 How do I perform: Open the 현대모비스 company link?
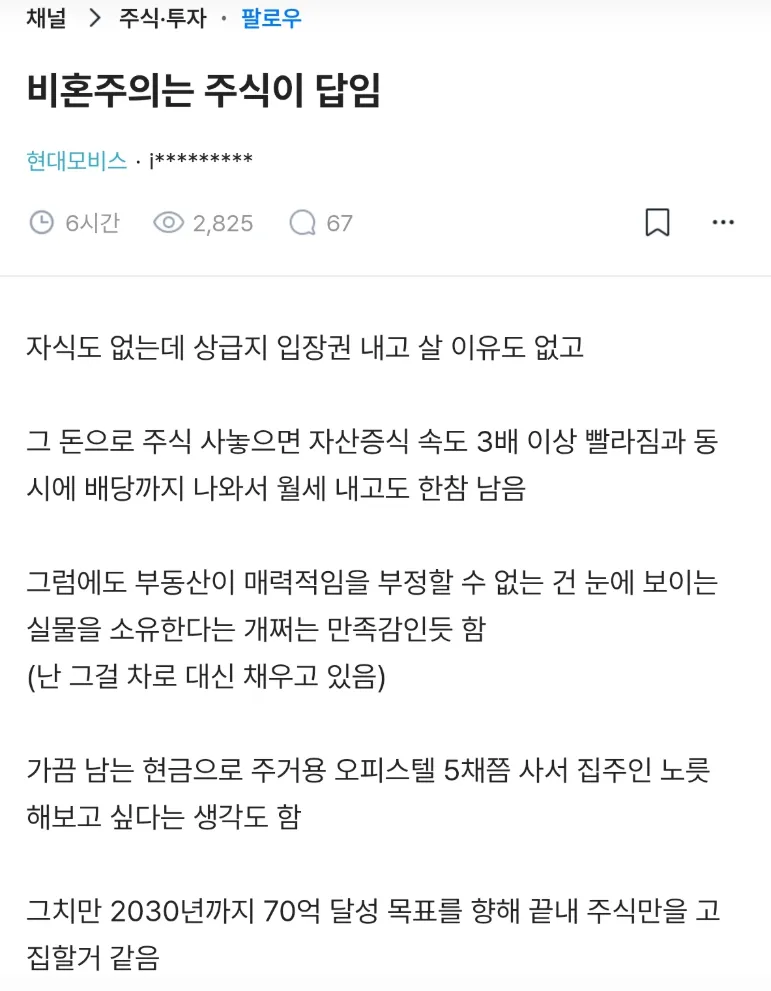click(76, 161)
